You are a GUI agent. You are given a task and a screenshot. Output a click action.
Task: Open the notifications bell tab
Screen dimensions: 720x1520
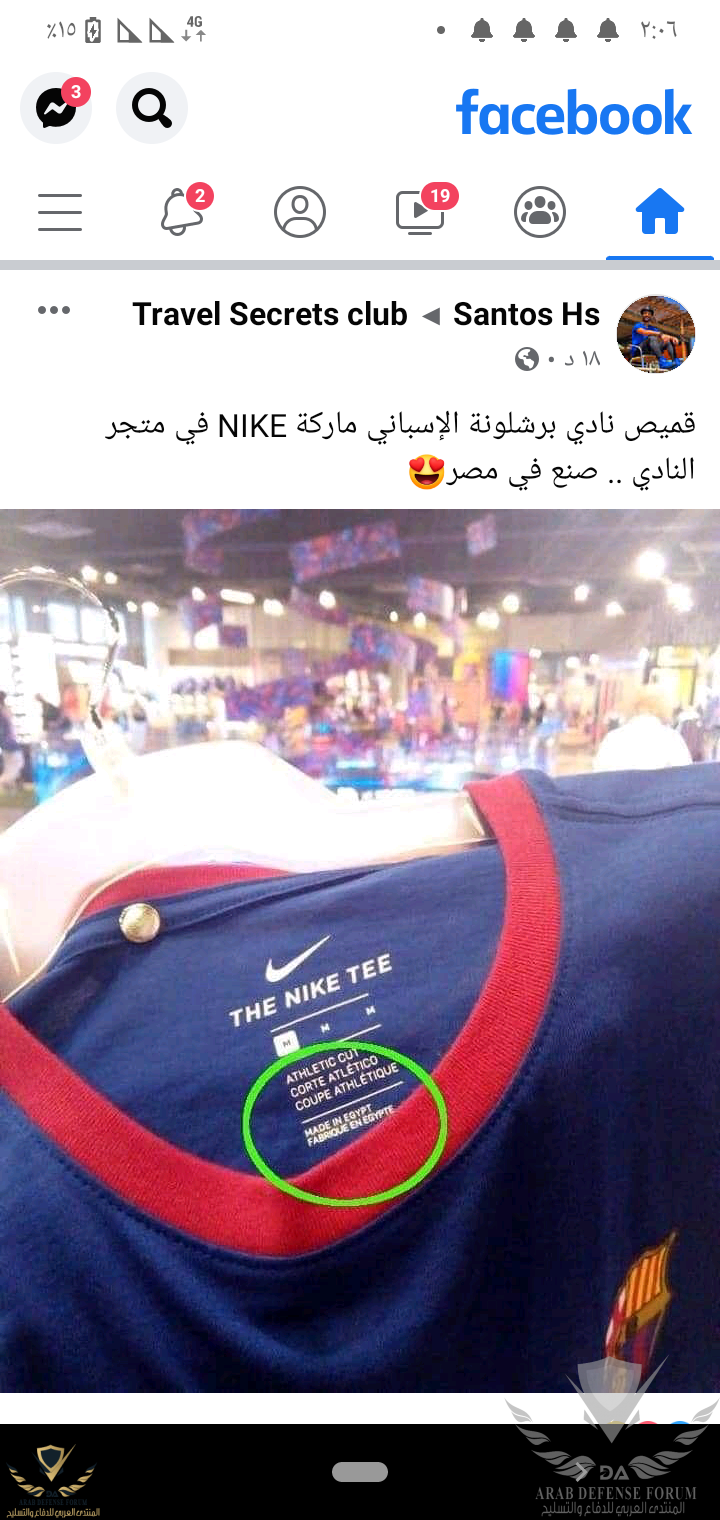pyautogui.click(x=182, y=212)
